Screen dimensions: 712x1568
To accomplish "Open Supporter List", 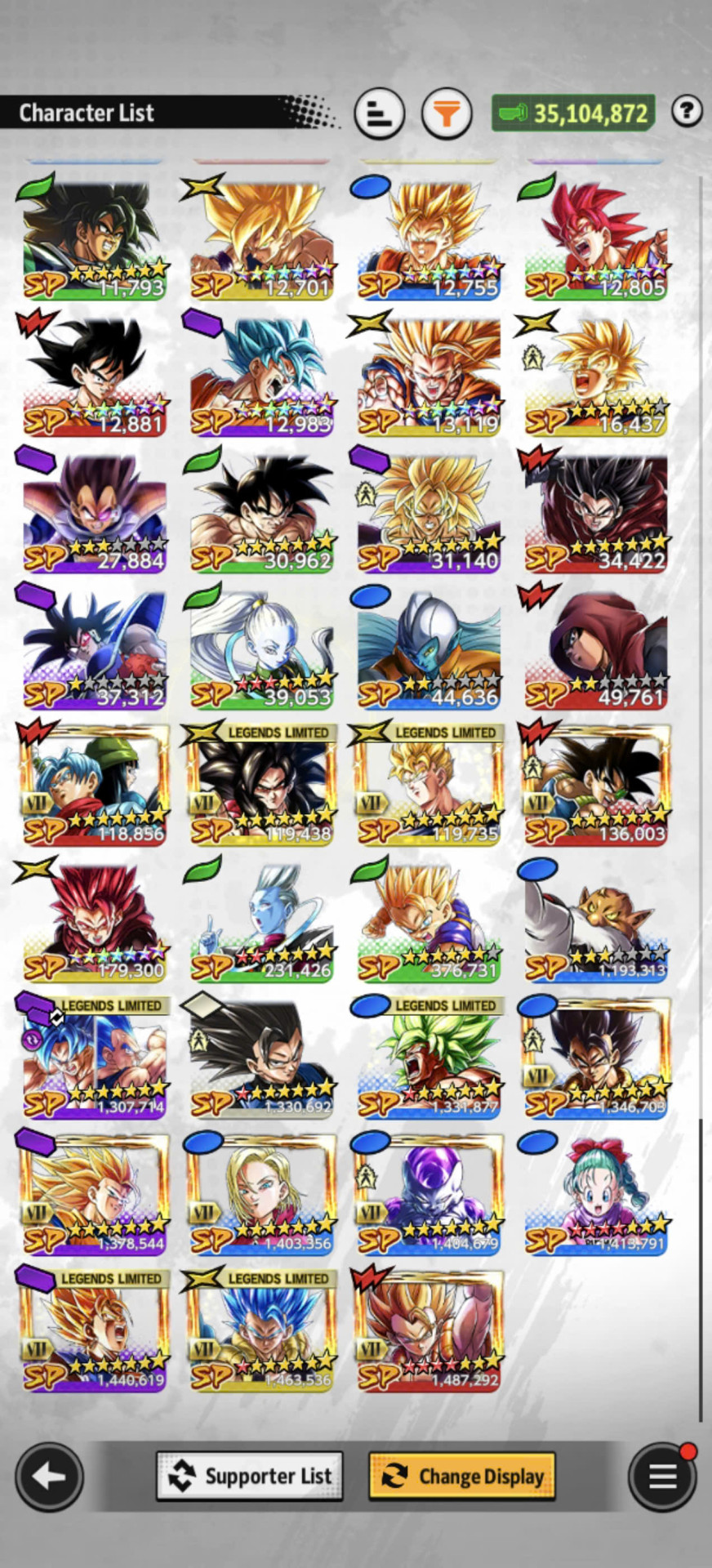I will (x=250, y=1476).
